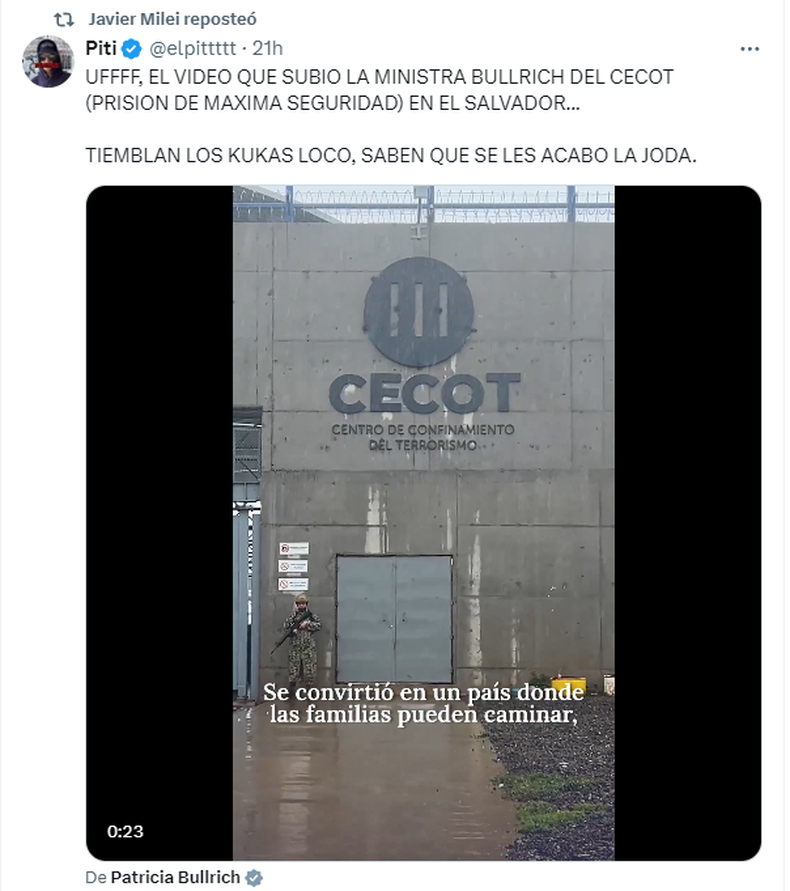Open Piti's profile picture
Screen dimensions: 790x891
pyautogui.click(x=48, y=62)
